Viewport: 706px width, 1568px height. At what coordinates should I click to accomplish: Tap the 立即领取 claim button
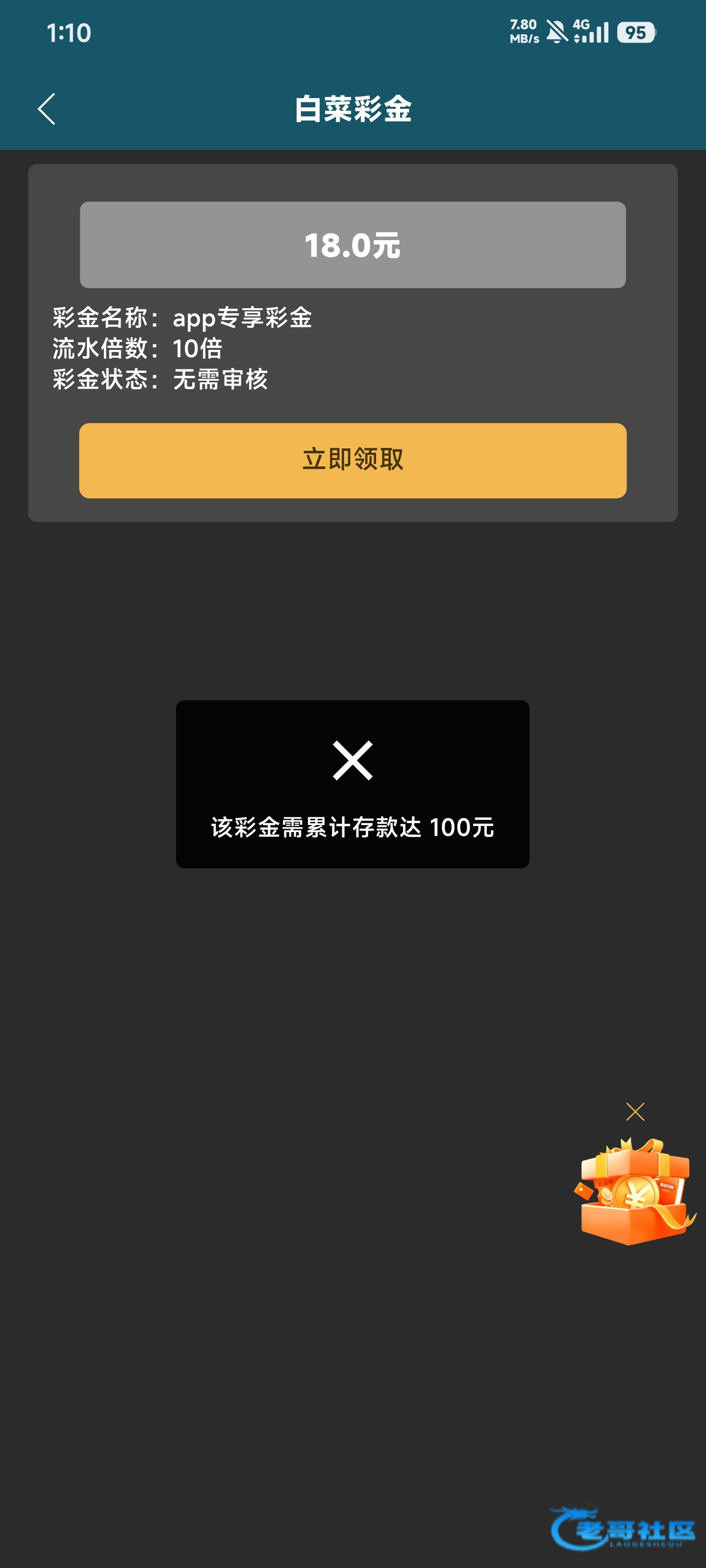pyautogui.click(x=353, y=460)
